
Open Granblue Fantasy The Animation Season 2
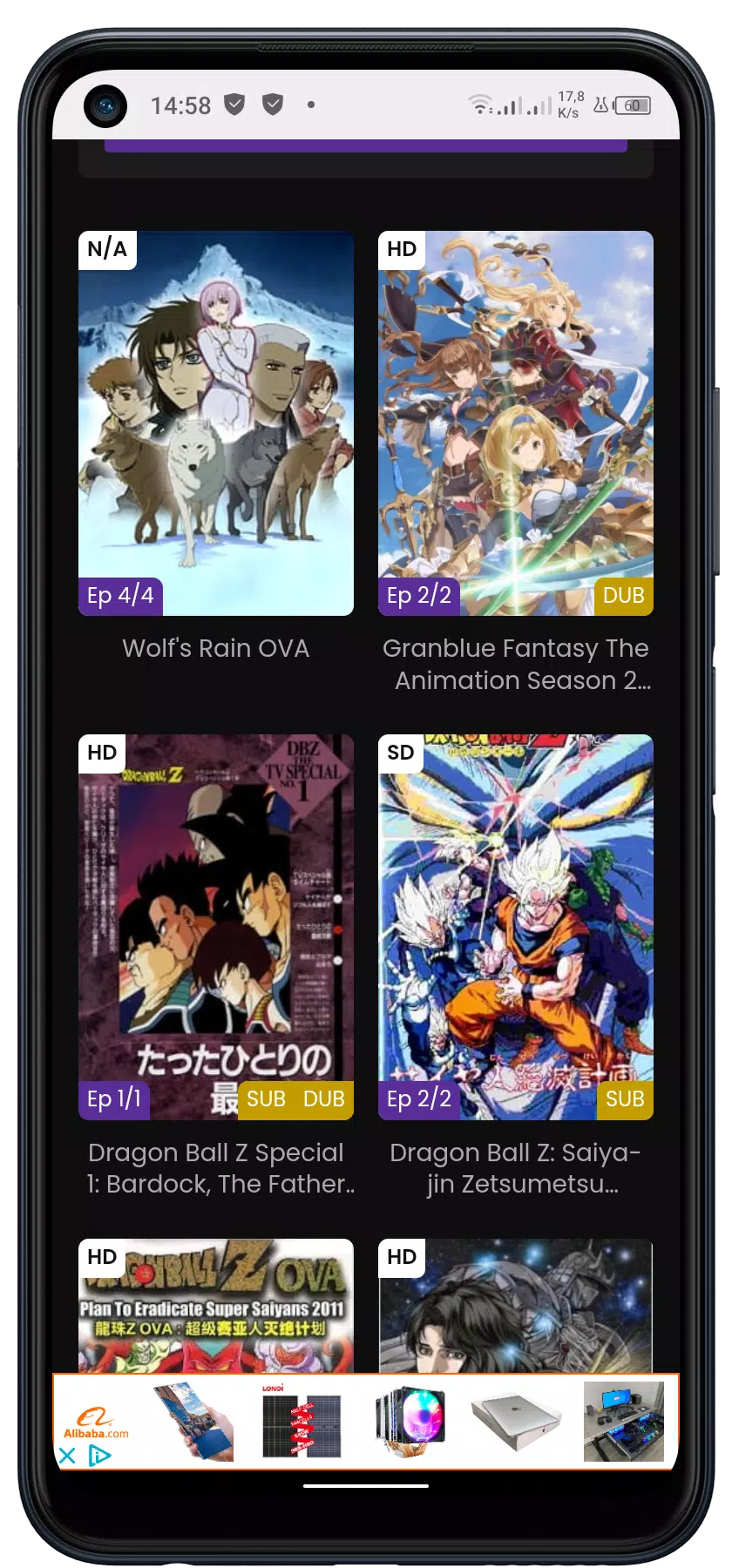(x=515, y=423)
